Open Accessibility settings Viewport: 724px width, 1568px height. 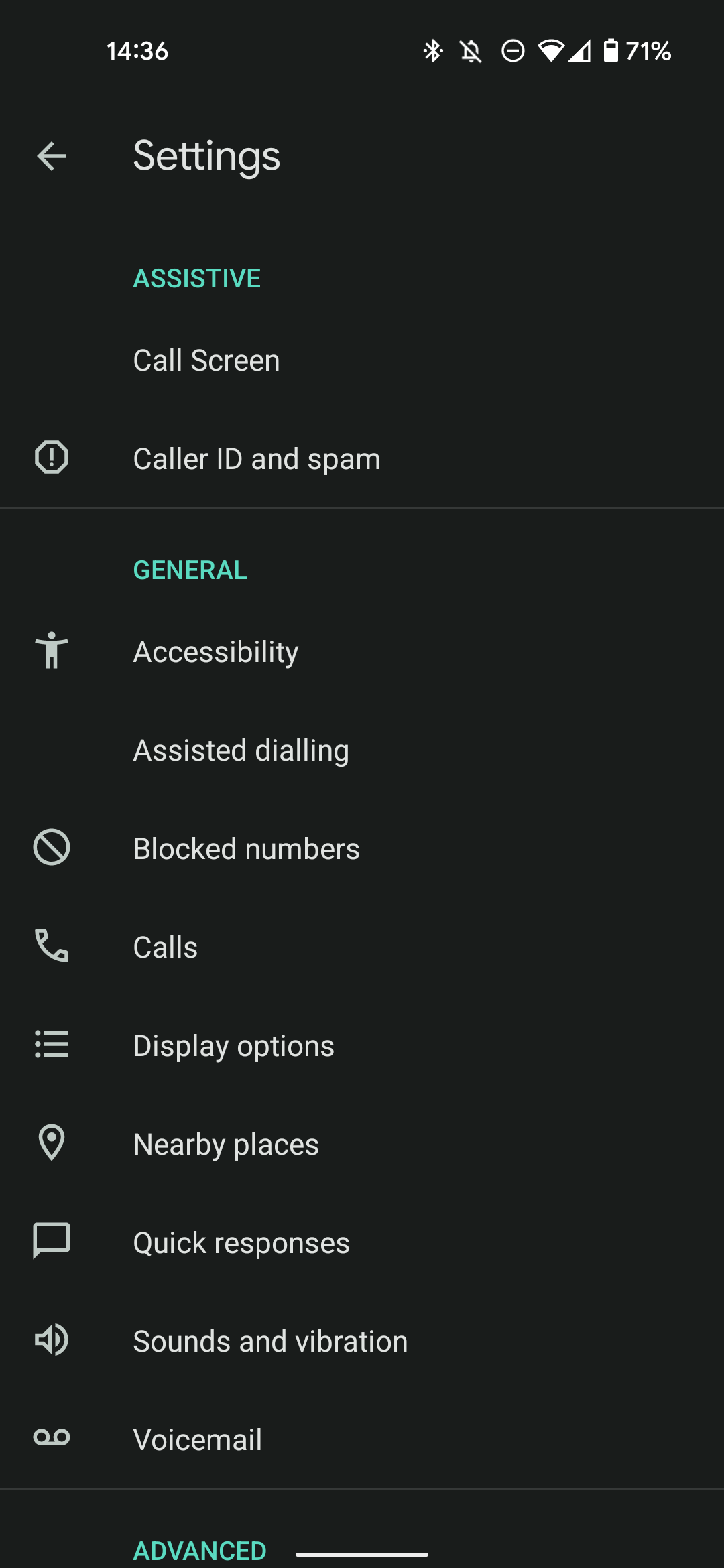362,652
